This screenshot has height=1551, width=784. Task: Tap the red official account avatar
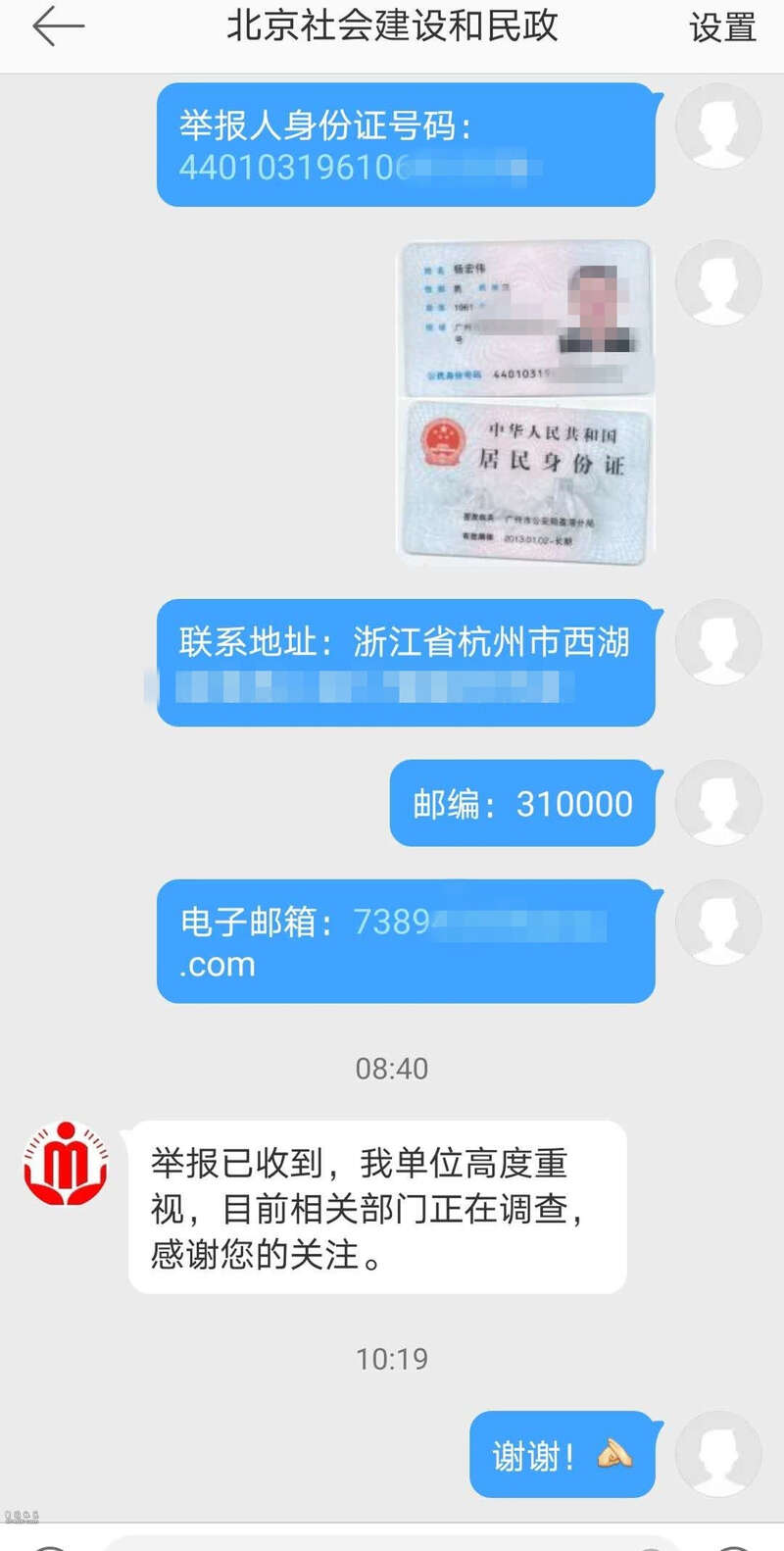pos(66,1164)
